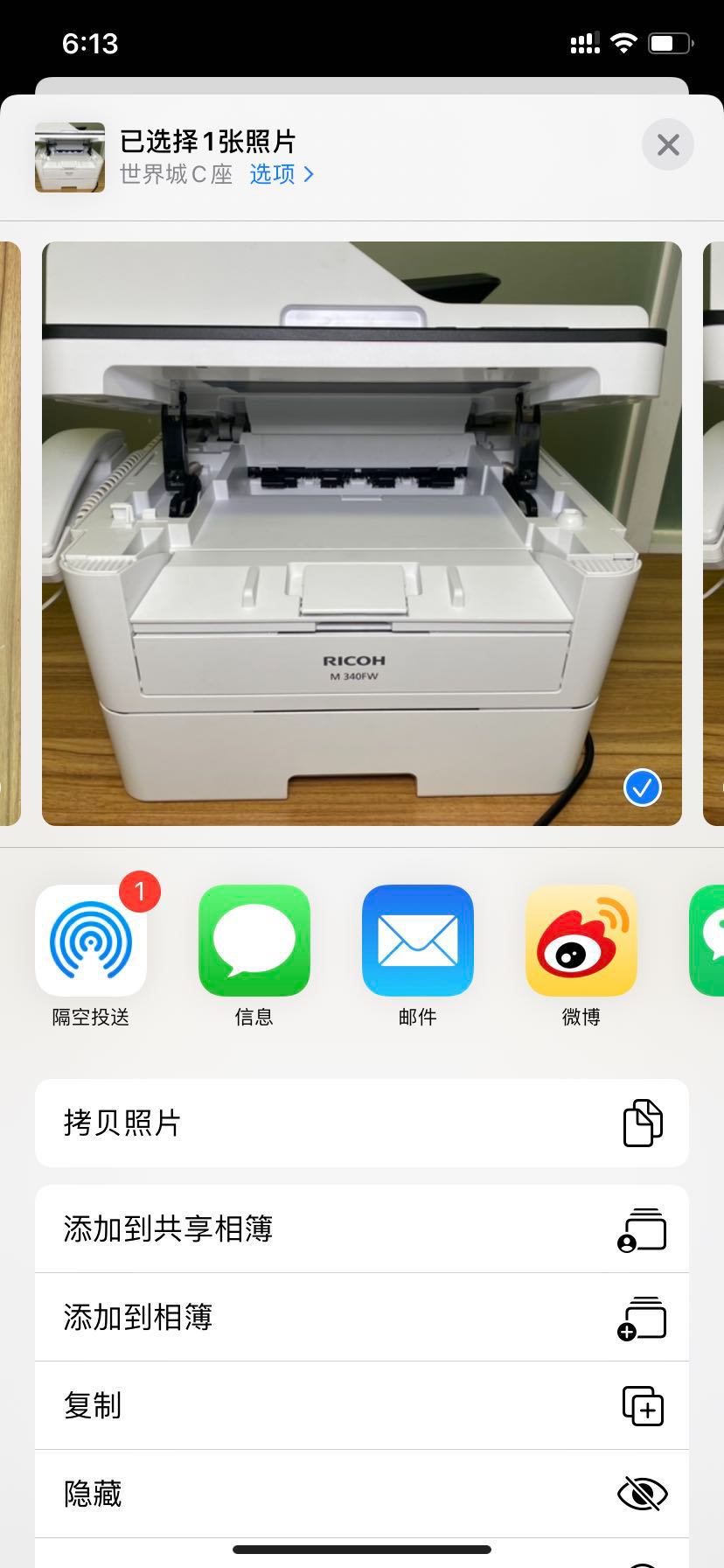The width and height of the screenshot is (724, 1568).
Task: Close the share sheet
Action: coord(667,145)
